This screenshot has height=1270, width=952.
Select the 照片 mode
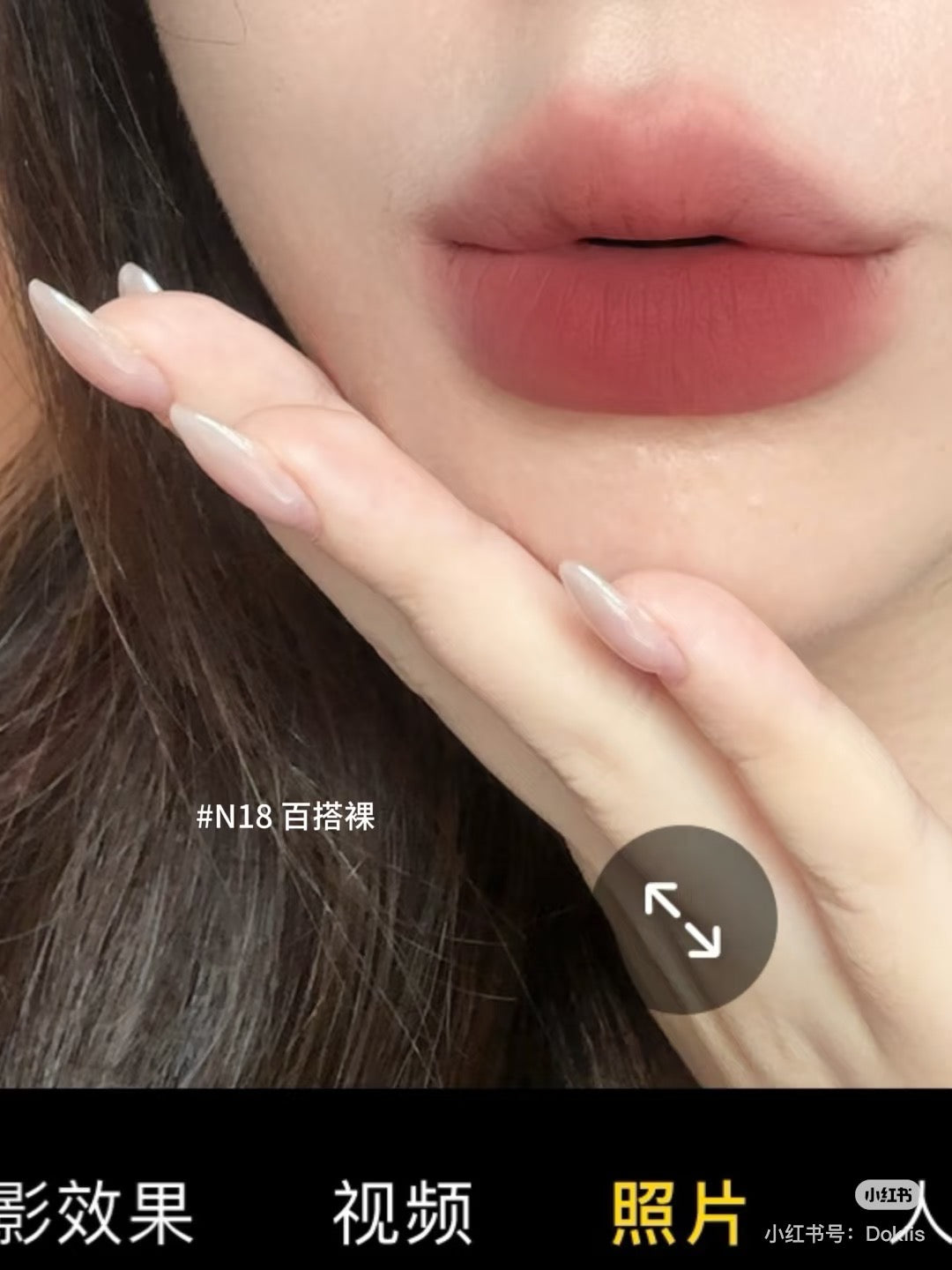pyautogui.click(x=679, y=1214)
